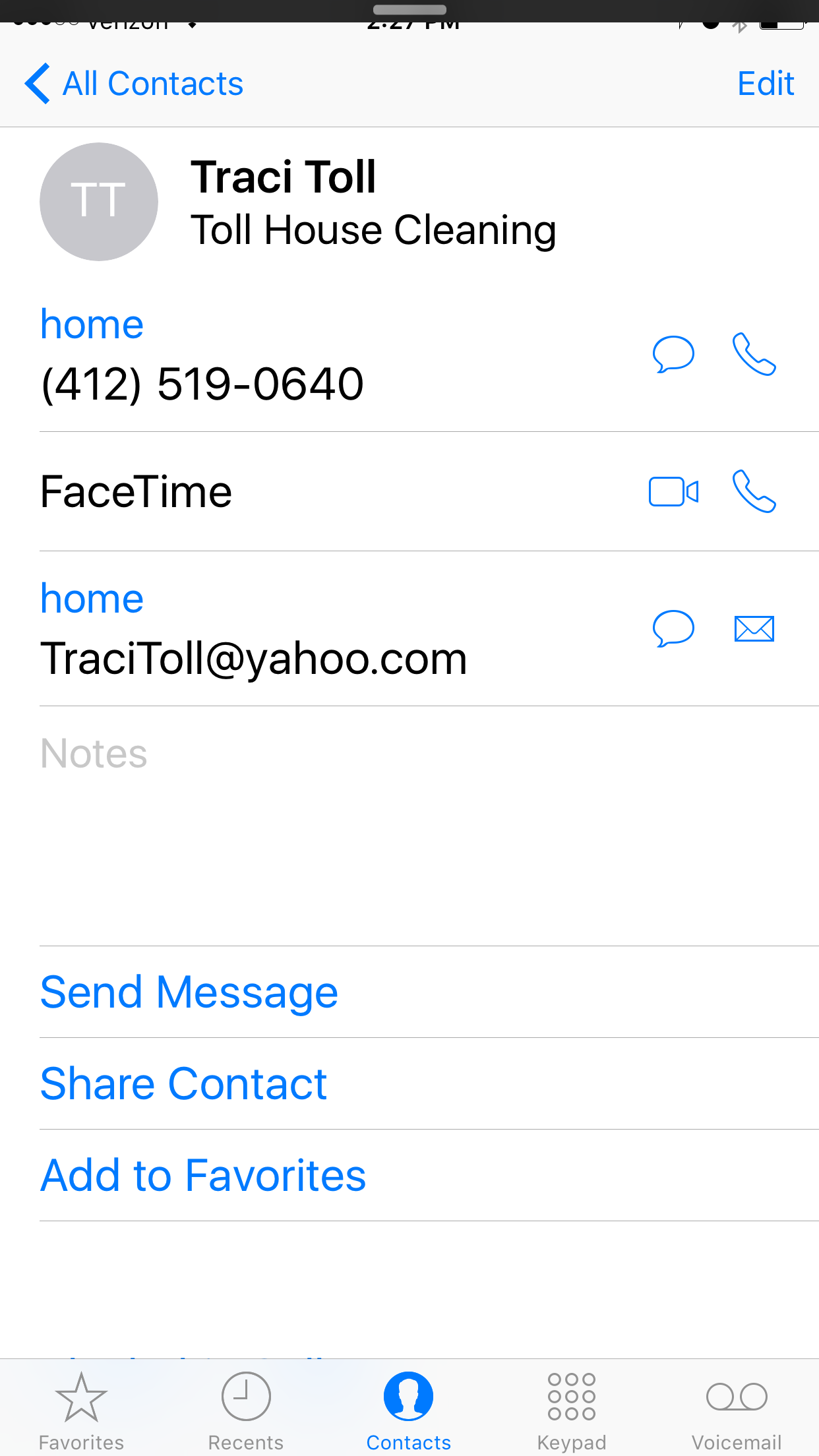The image size is (819, 1456).
Task: Add Traci Toll to Favorites
Action: 203,1175
